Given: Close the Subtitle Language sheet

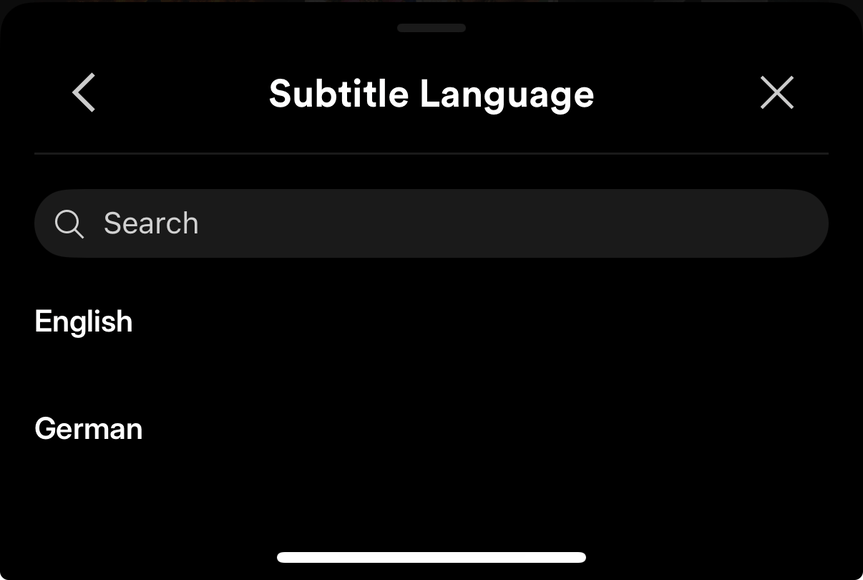Looking at the screenshot, I should (776, 93).
